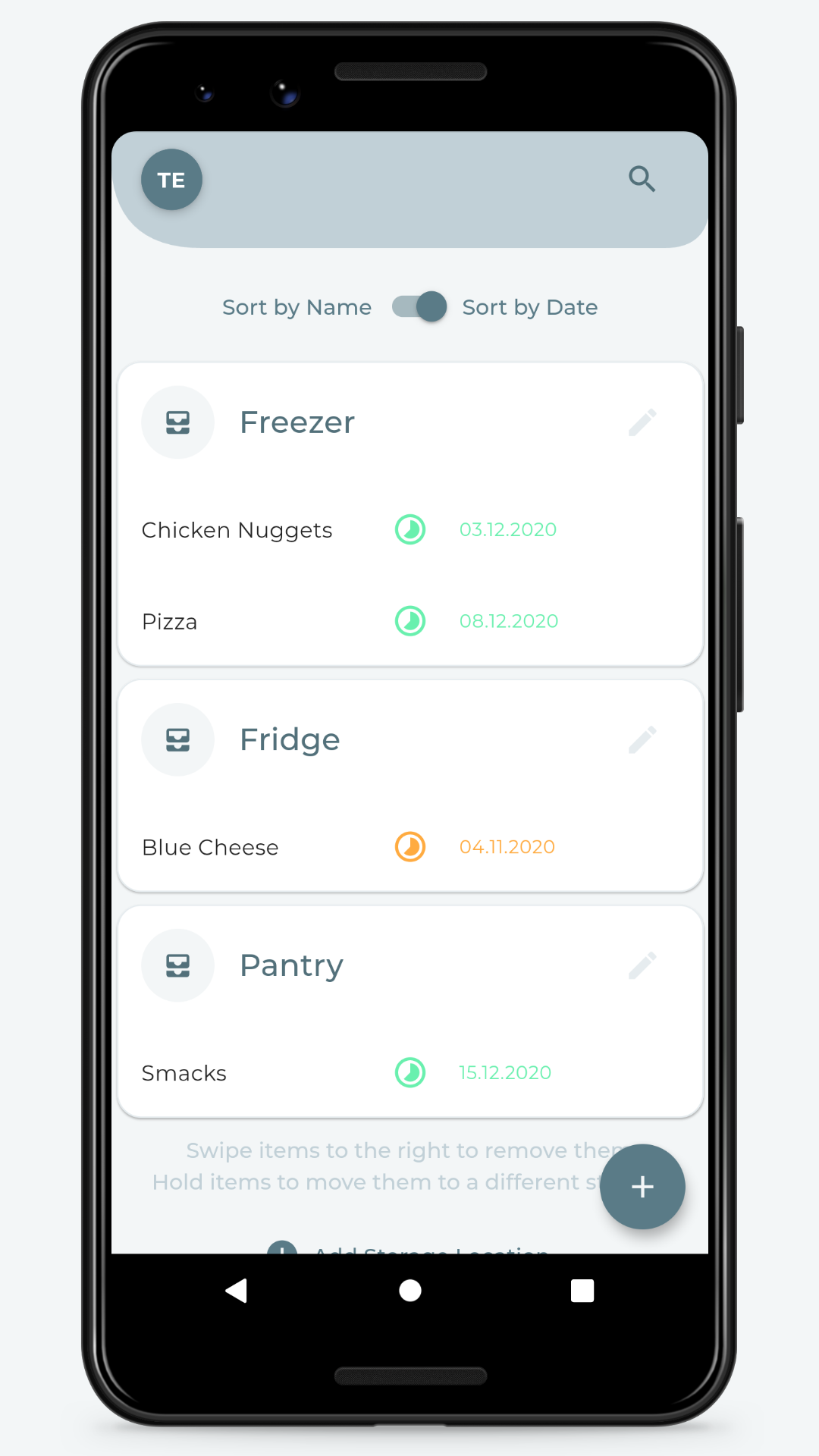Open the Smacks item
This screenshot has height=1456, width=819.
(410, 1072)
